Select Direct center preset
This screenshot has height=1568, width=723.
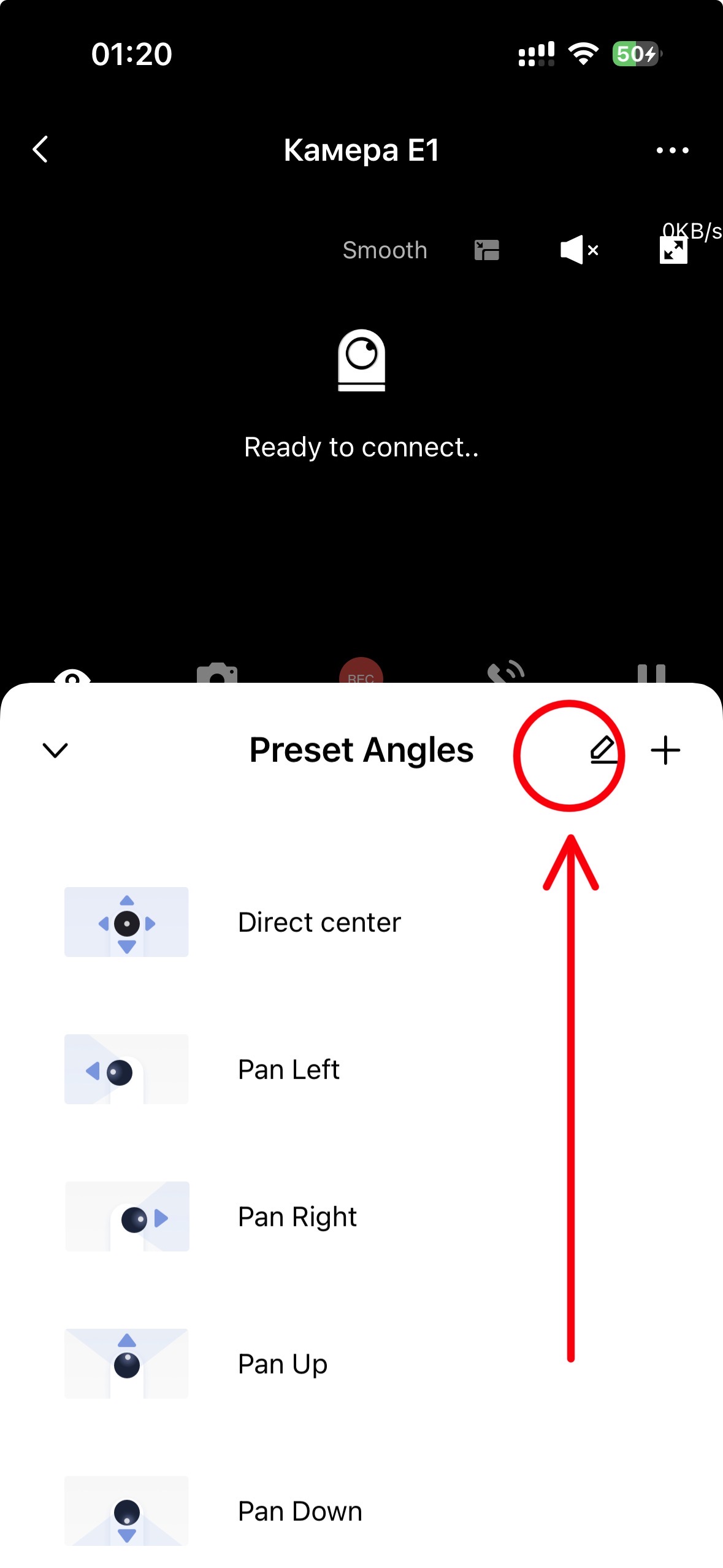pyautogui.click(x=319, y=922)
